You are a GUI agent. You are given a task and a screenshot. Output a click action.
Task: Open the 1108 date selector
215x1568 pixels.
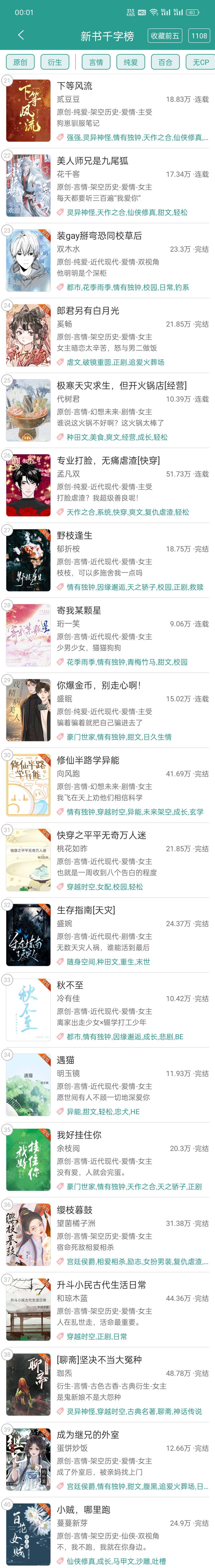[199, 36]
